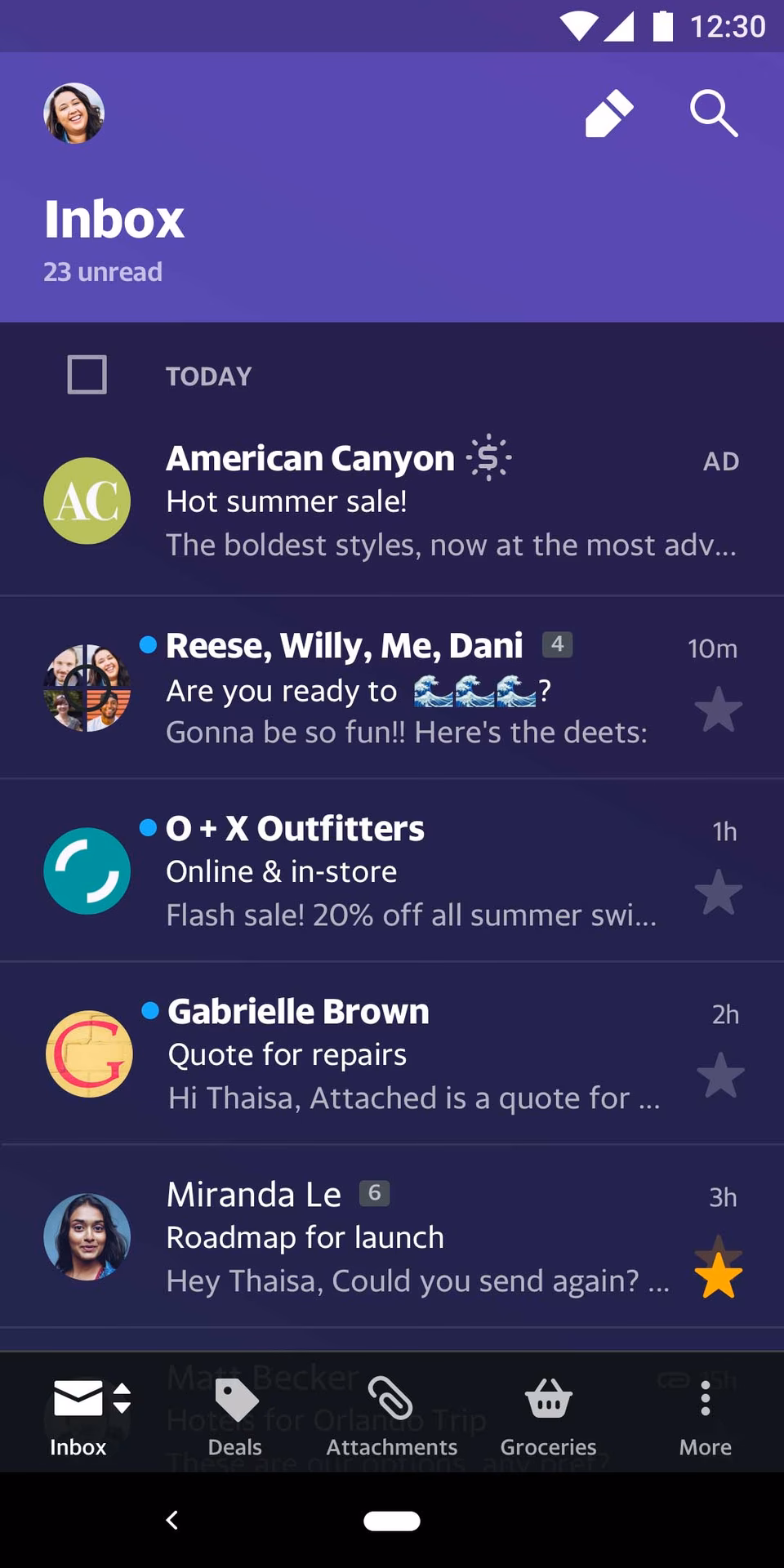
Task: Tap the home pill button
Action: [392, 1521]
